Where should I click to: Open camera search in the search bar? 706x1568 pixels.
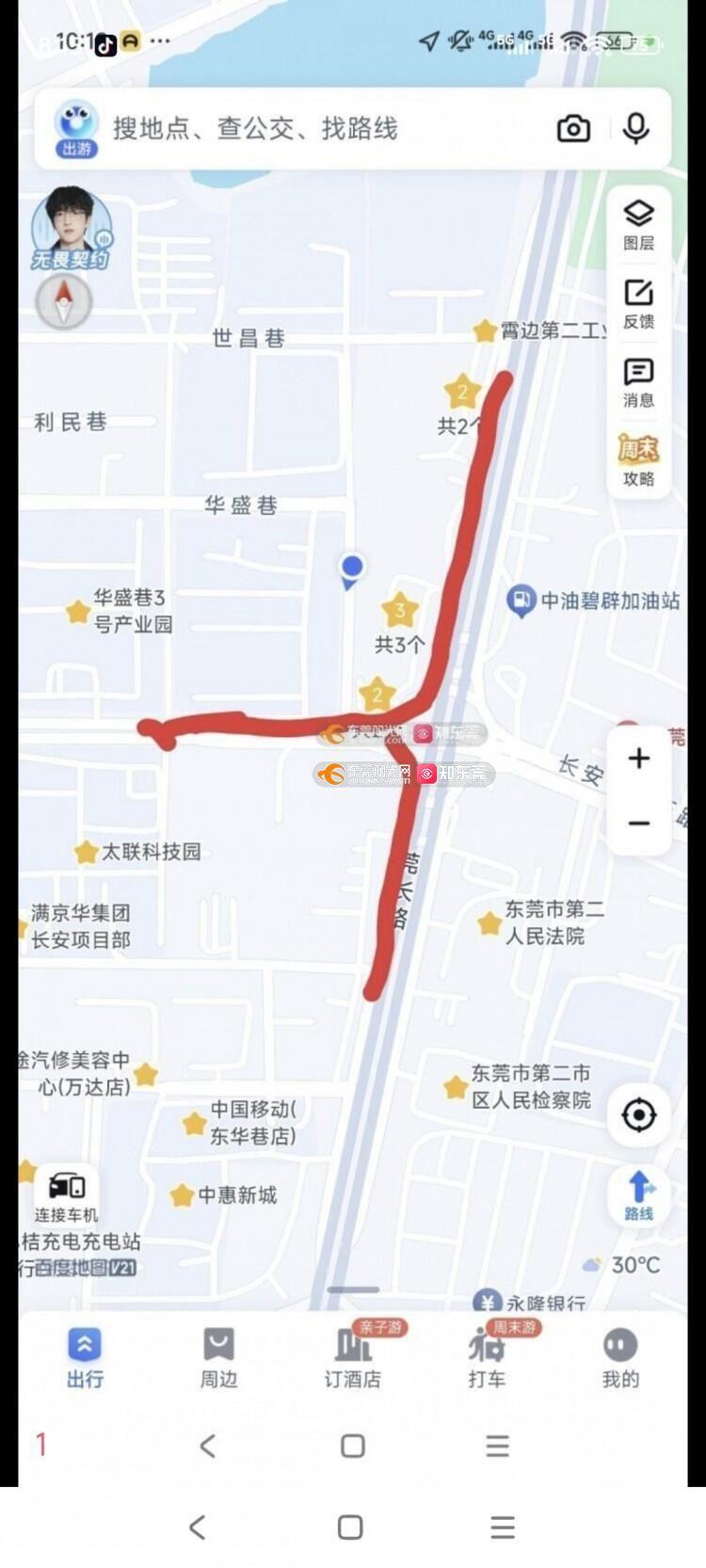click(573, 128)
